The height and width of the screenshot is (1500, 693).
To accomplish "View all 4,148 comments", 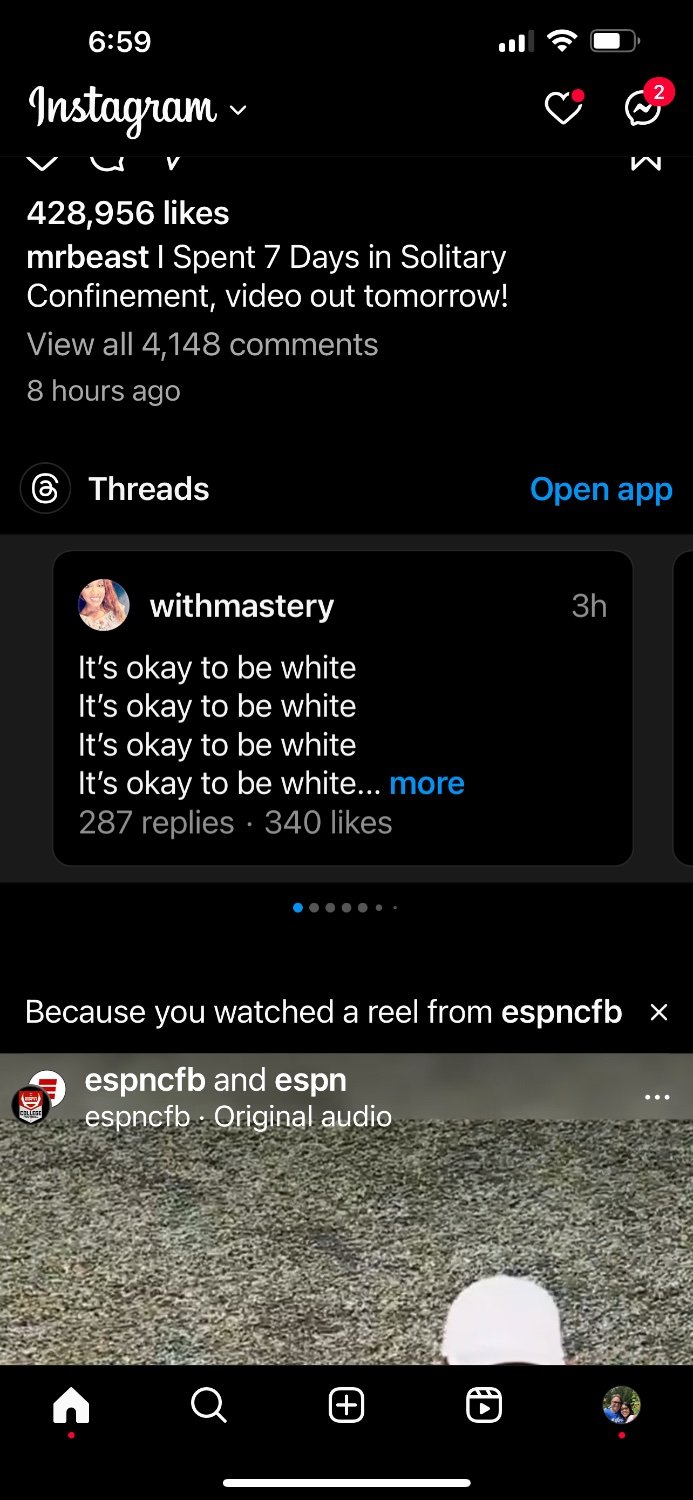I will tap(202, 345).
